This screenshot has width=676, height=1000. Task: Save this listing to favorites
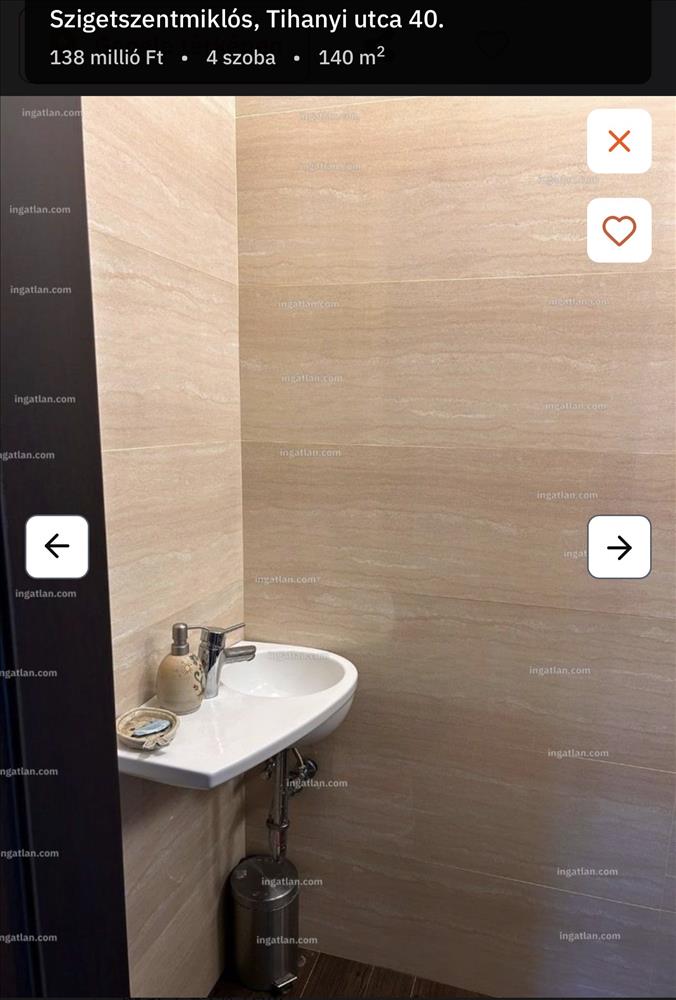(x=619, y=231)
